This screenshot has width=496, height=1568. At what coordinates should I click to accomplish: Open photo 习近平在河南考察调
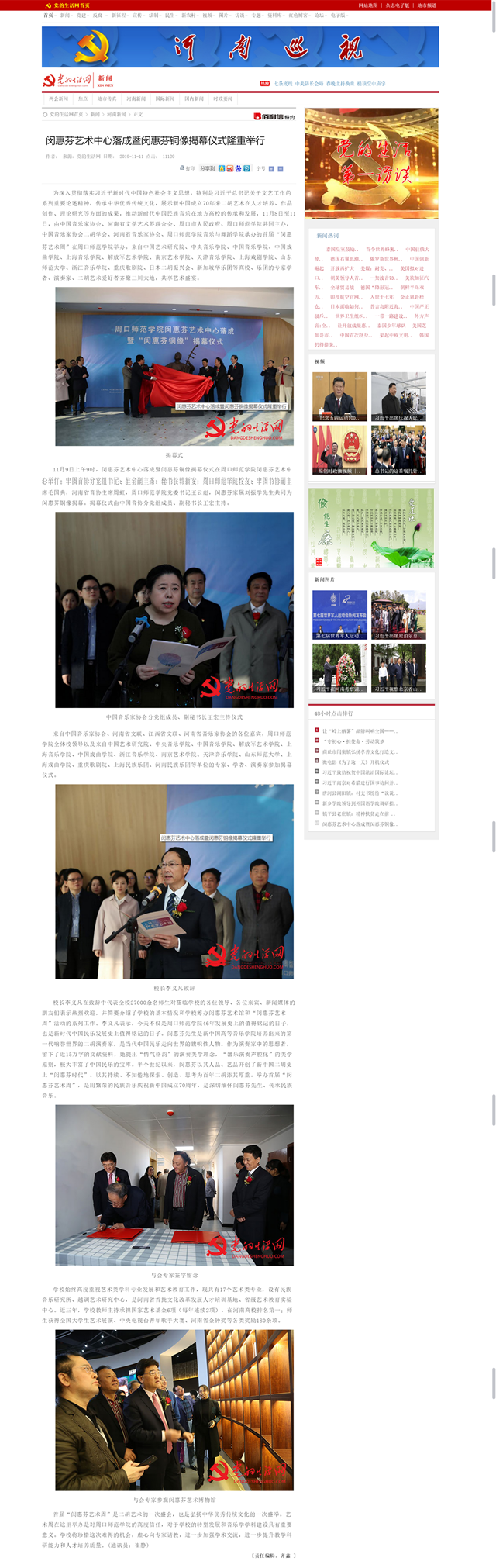339,668
